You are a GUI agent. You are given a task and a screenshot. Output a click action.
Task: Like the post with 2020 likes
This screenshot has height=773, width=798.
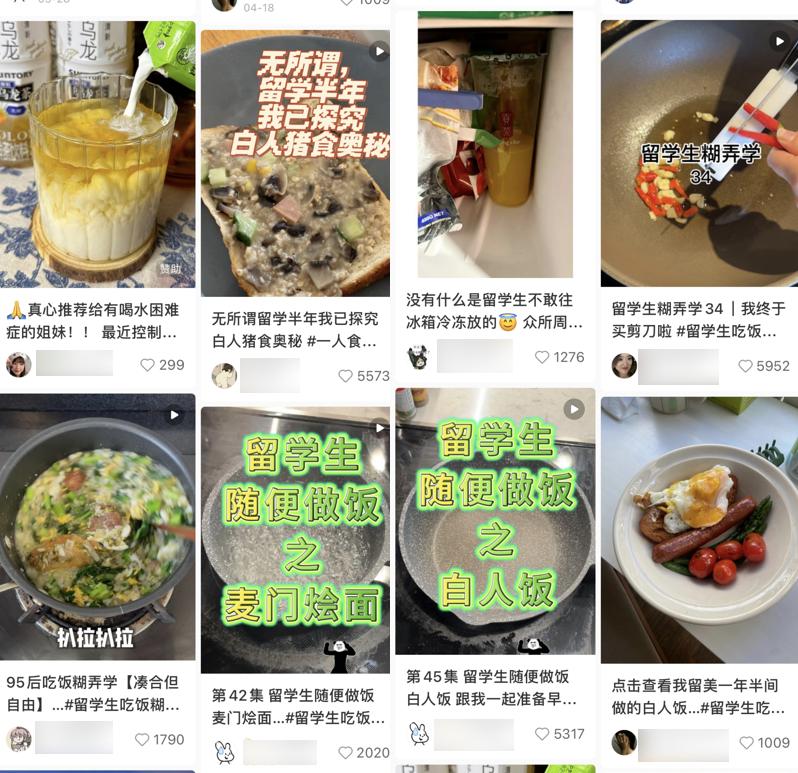(x=346, y=752)
